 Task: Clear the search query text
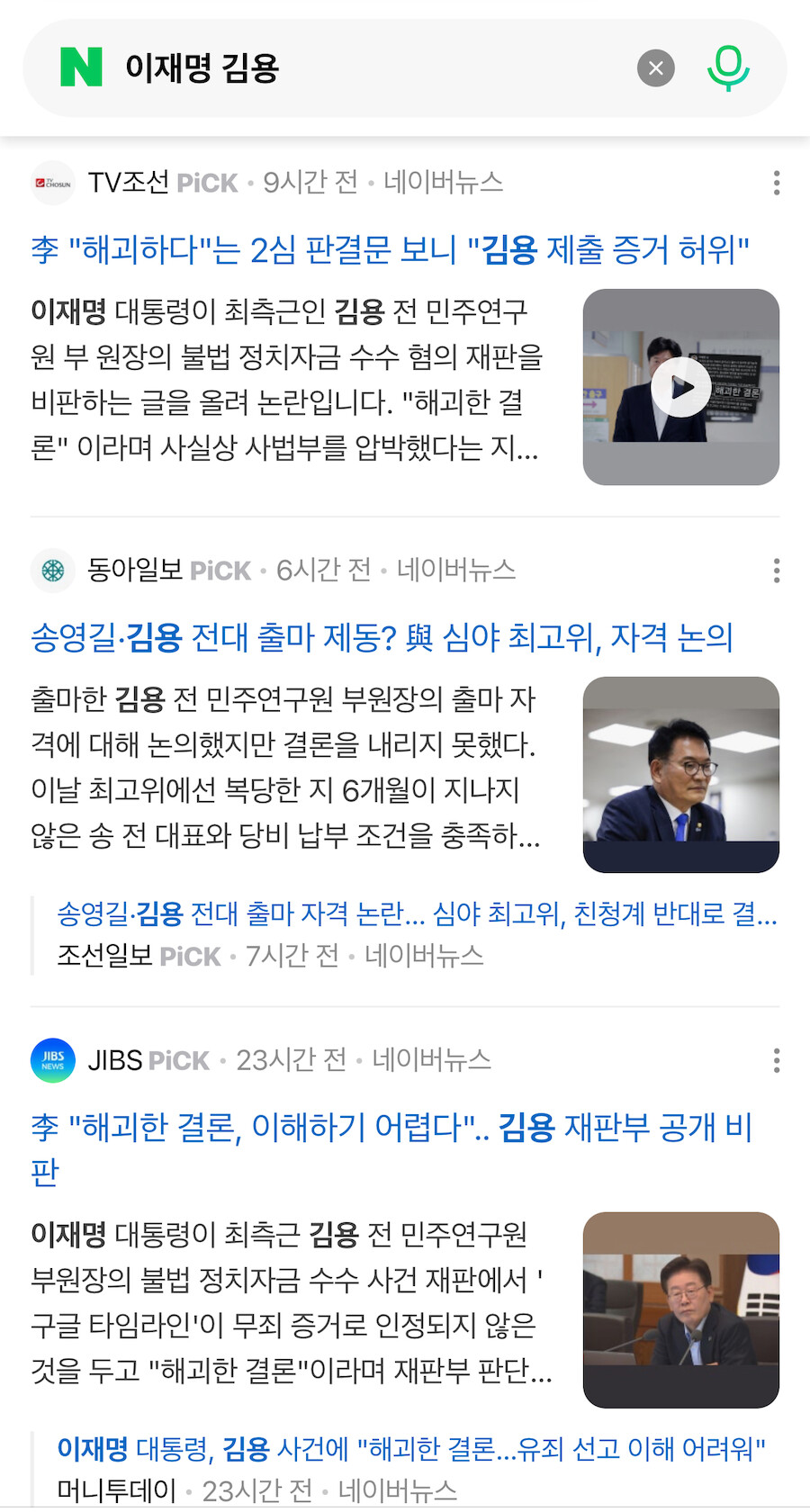656,68
